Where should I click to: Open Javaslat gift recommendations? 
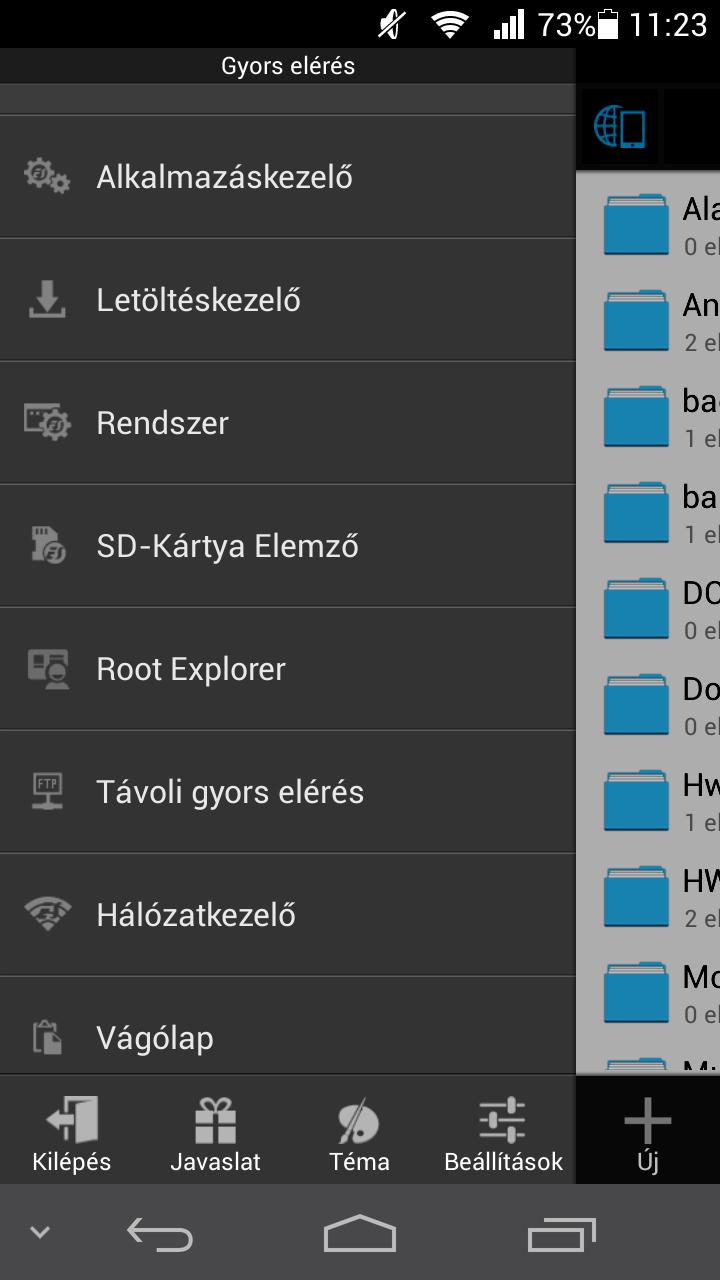(x=216, y=1133)
